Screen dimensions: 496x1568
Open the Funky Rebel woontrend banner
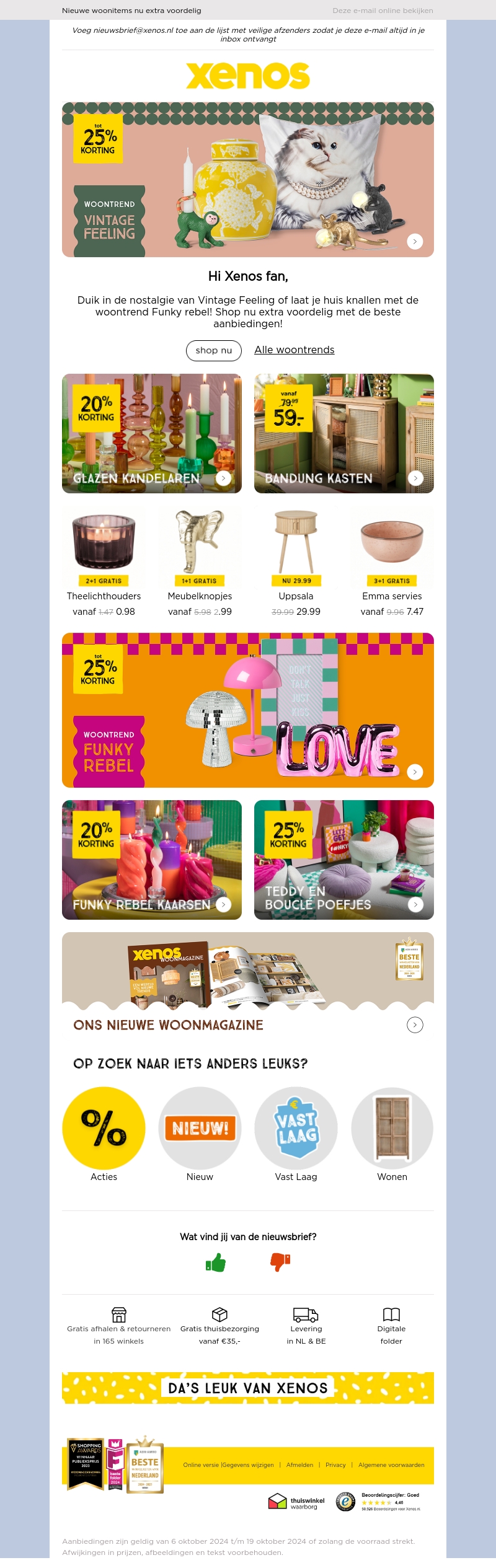248,710
